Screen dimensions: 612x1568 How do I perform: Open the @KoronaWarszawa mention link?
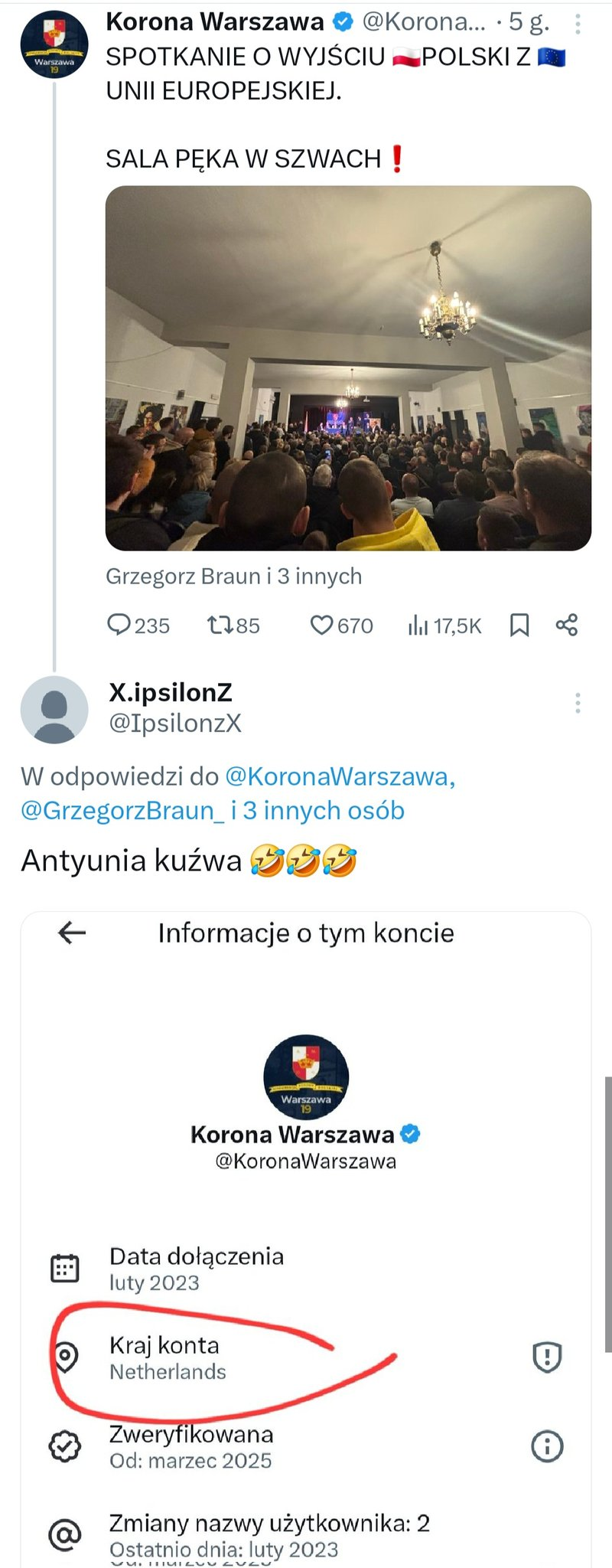click(x=340, y=776)
